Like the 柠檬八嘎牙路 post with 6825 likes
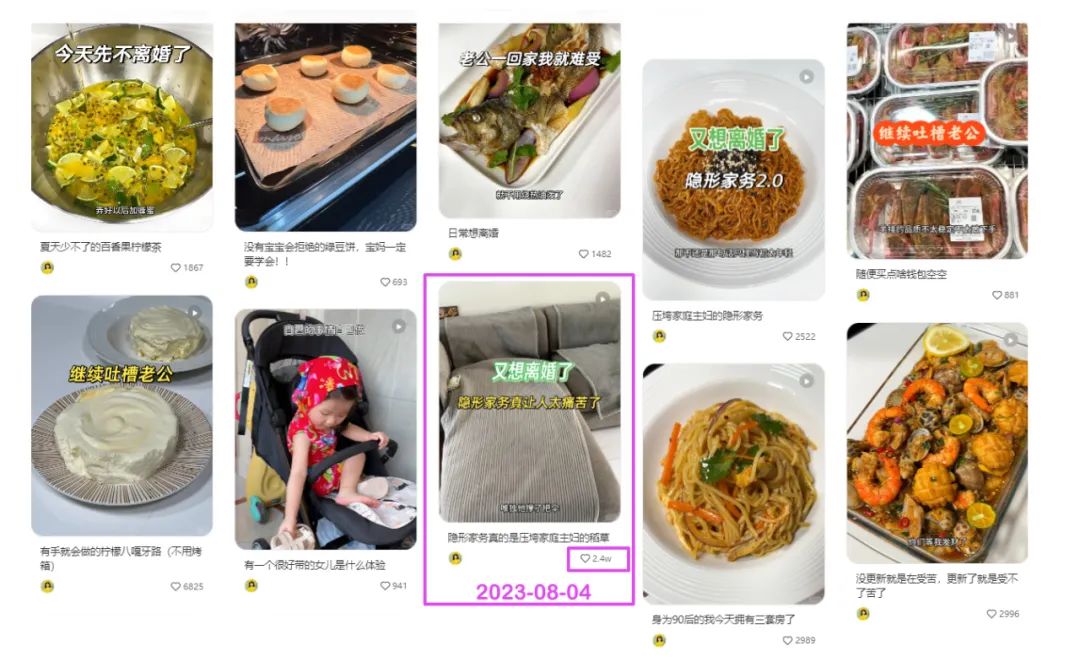 point(176,586)
